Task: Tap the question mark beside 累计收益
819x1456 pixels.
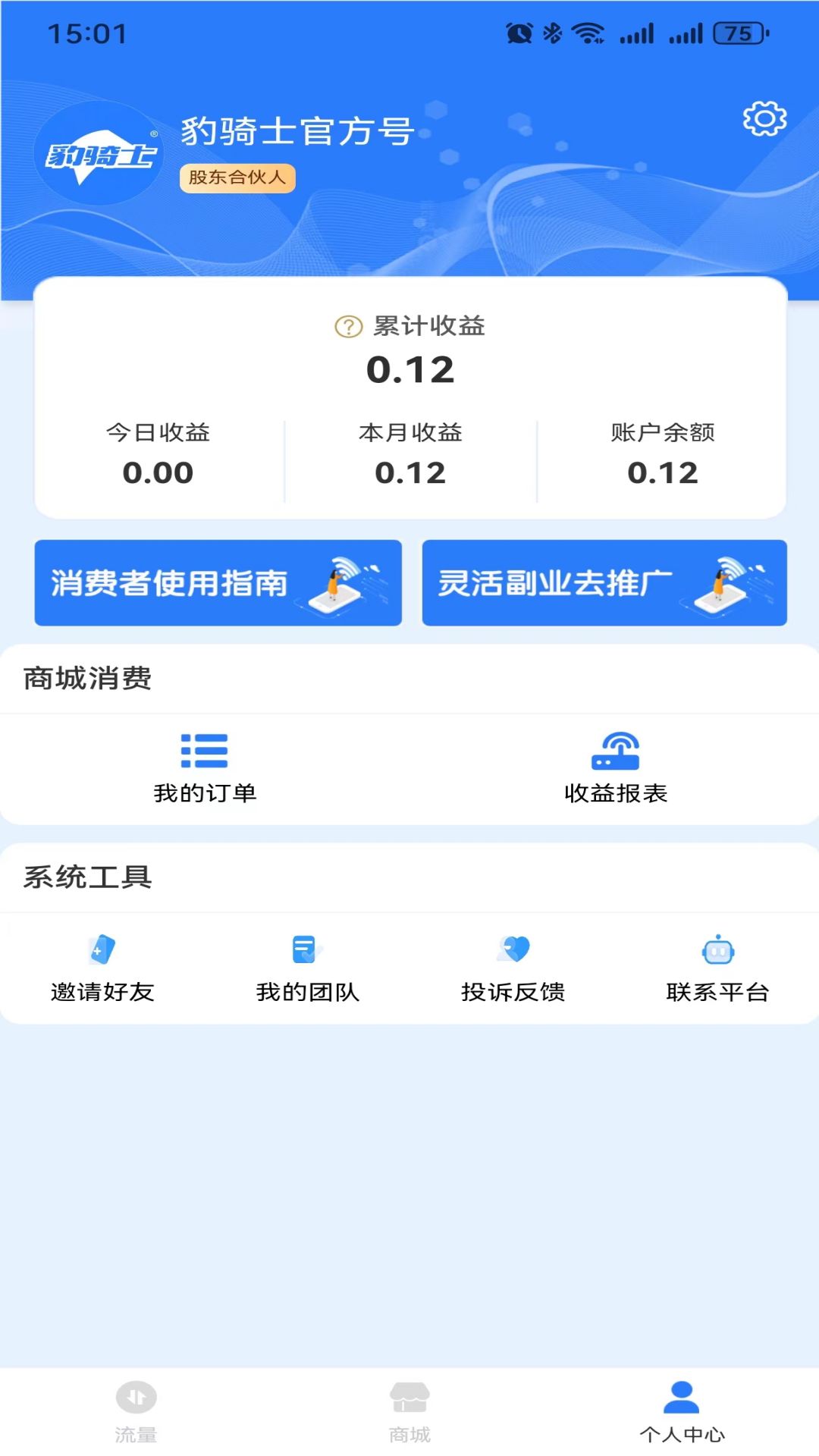Action: tap(348, 327)
